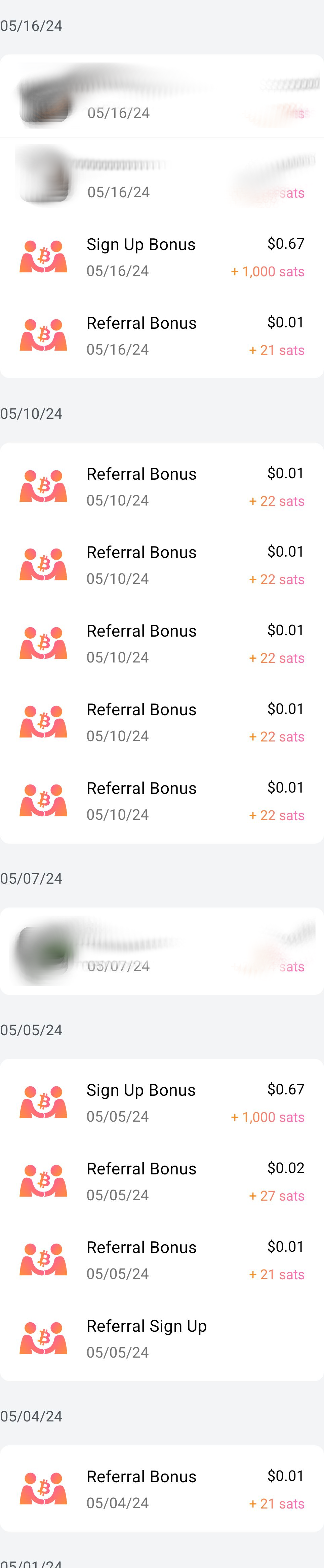This screenshot has height=1568, width=324.
Task: Open the Sign Up Bonus transaction from 05/16/24
Action: 162,257
